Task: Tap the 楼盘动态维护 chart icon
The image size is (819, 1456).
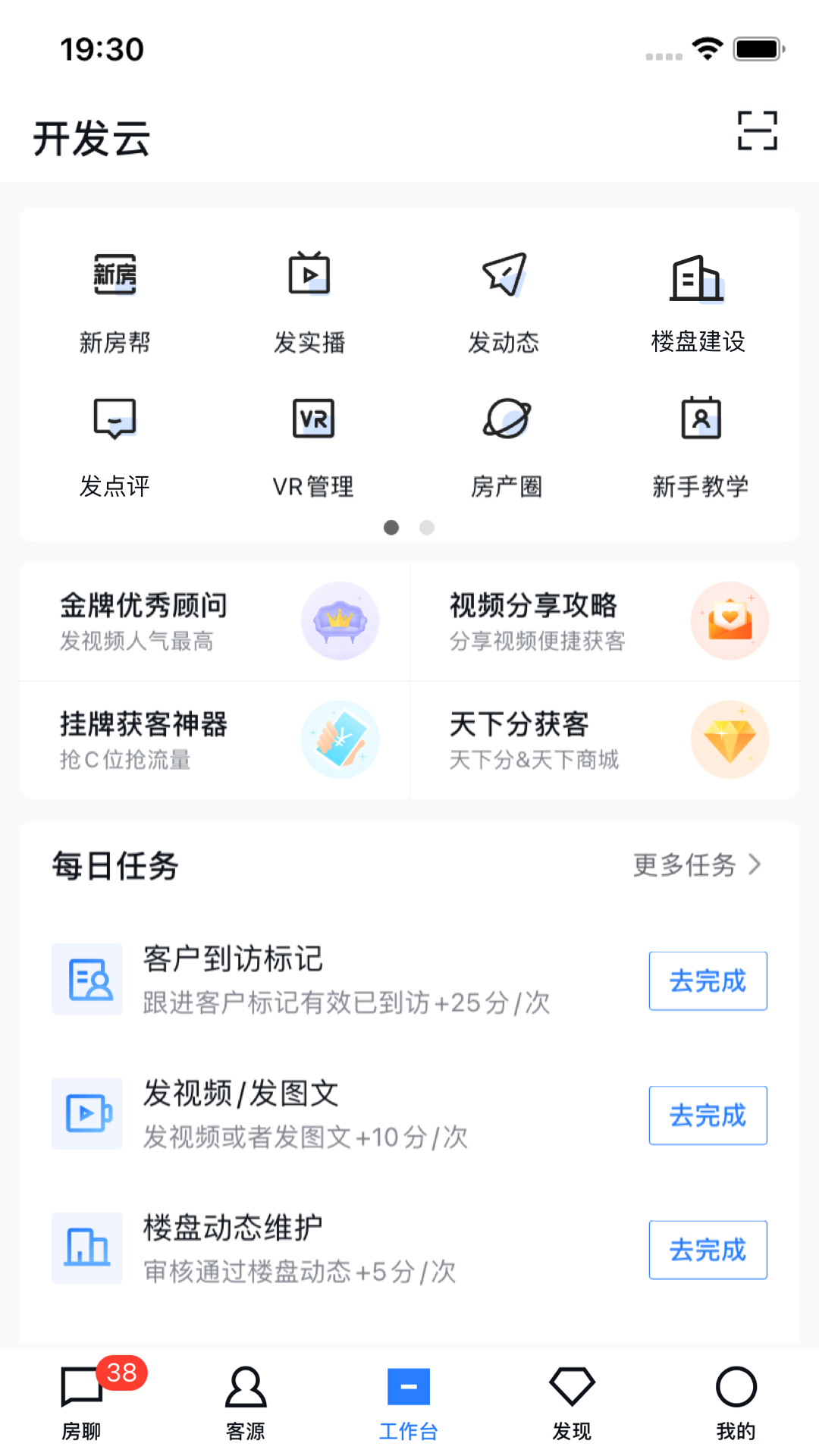Action: tap(86, 1248)
